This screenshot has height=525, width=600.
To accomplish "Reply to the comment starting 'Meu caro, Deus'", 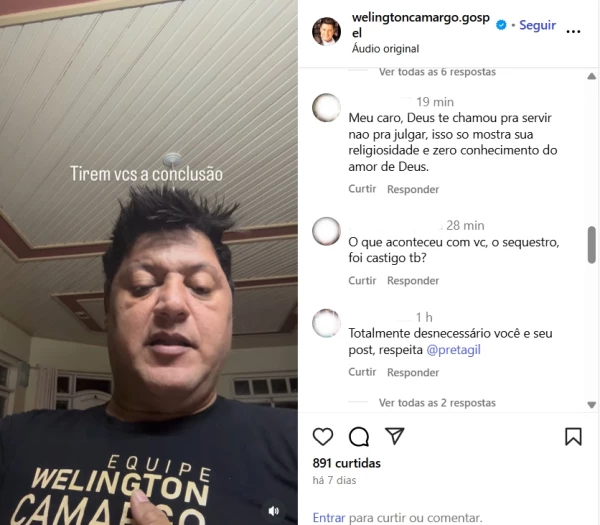I will pos(413,189).
